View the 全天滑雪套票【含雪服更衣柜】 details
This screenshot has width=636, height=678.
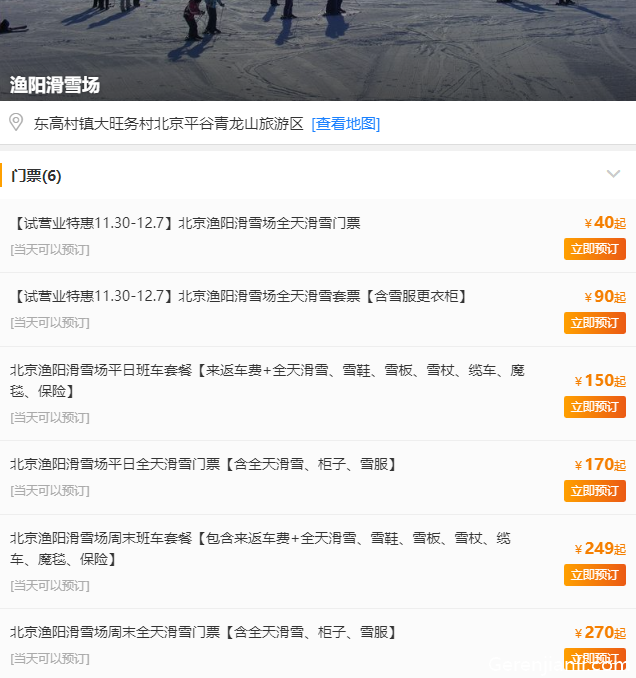[240, 297]
